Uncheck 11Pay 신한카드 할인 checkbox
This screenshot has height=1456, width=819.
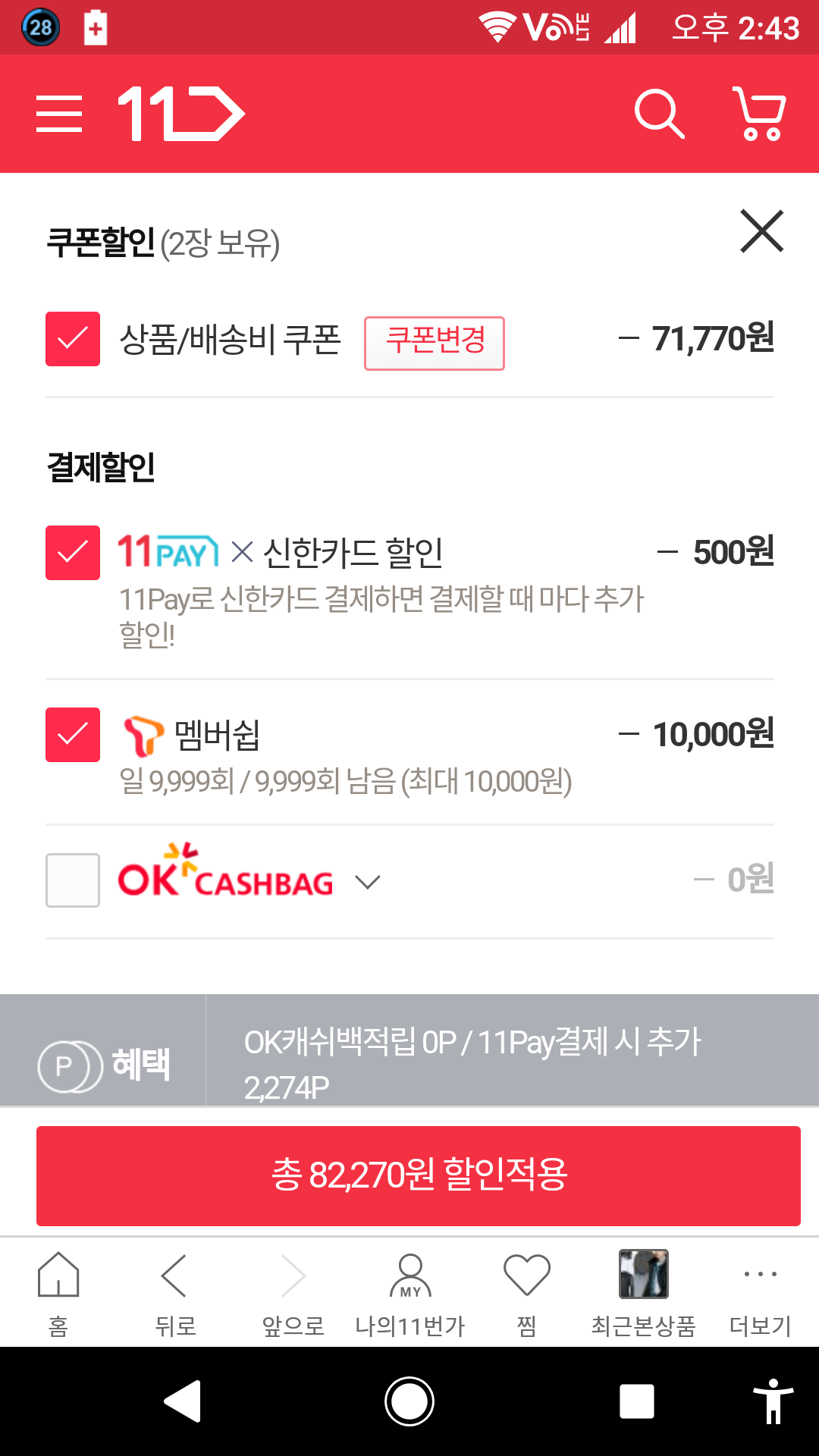73,553
